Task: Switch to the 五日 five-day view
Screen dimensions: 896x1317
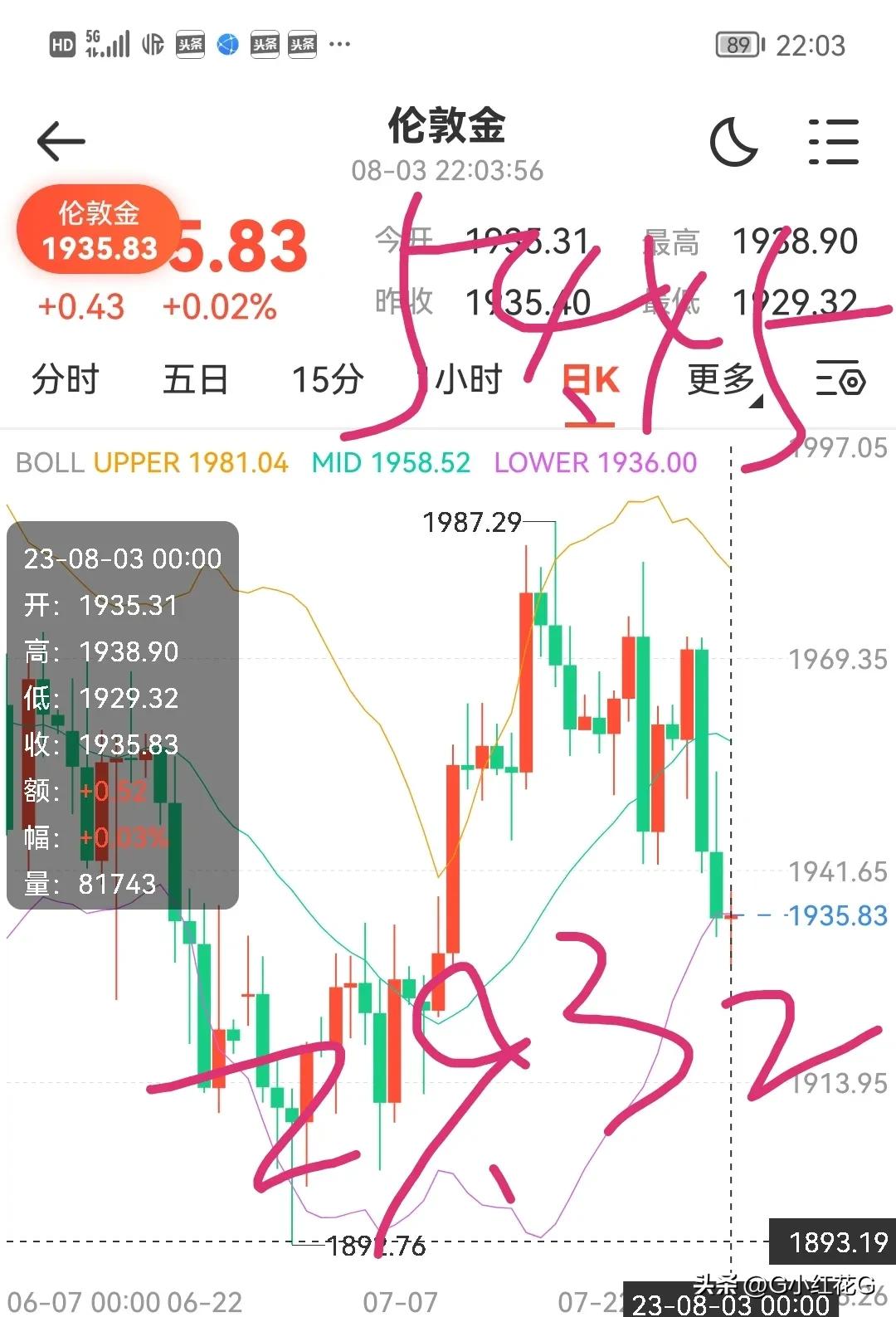Action: click(195, 381)
